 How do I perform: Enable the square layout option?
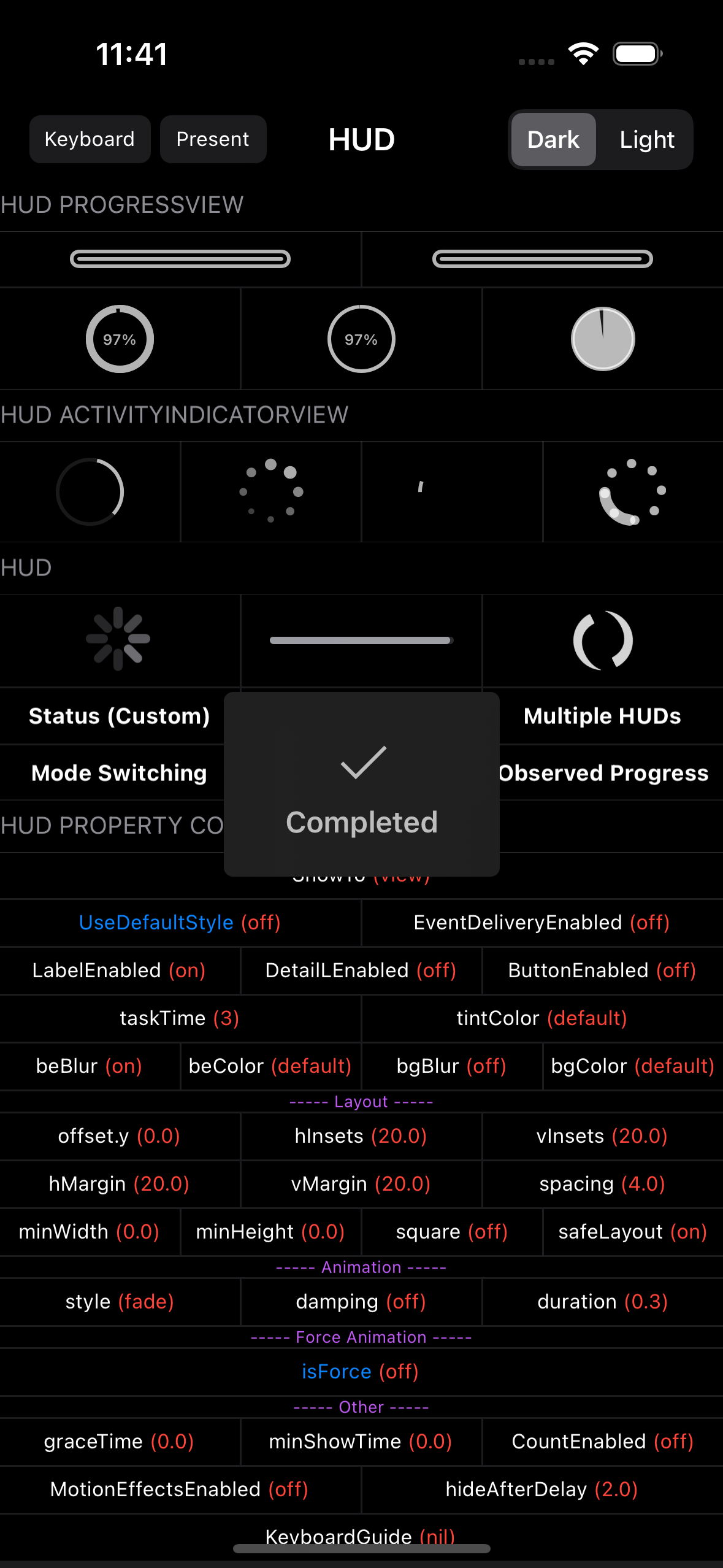click(451, 1232)
